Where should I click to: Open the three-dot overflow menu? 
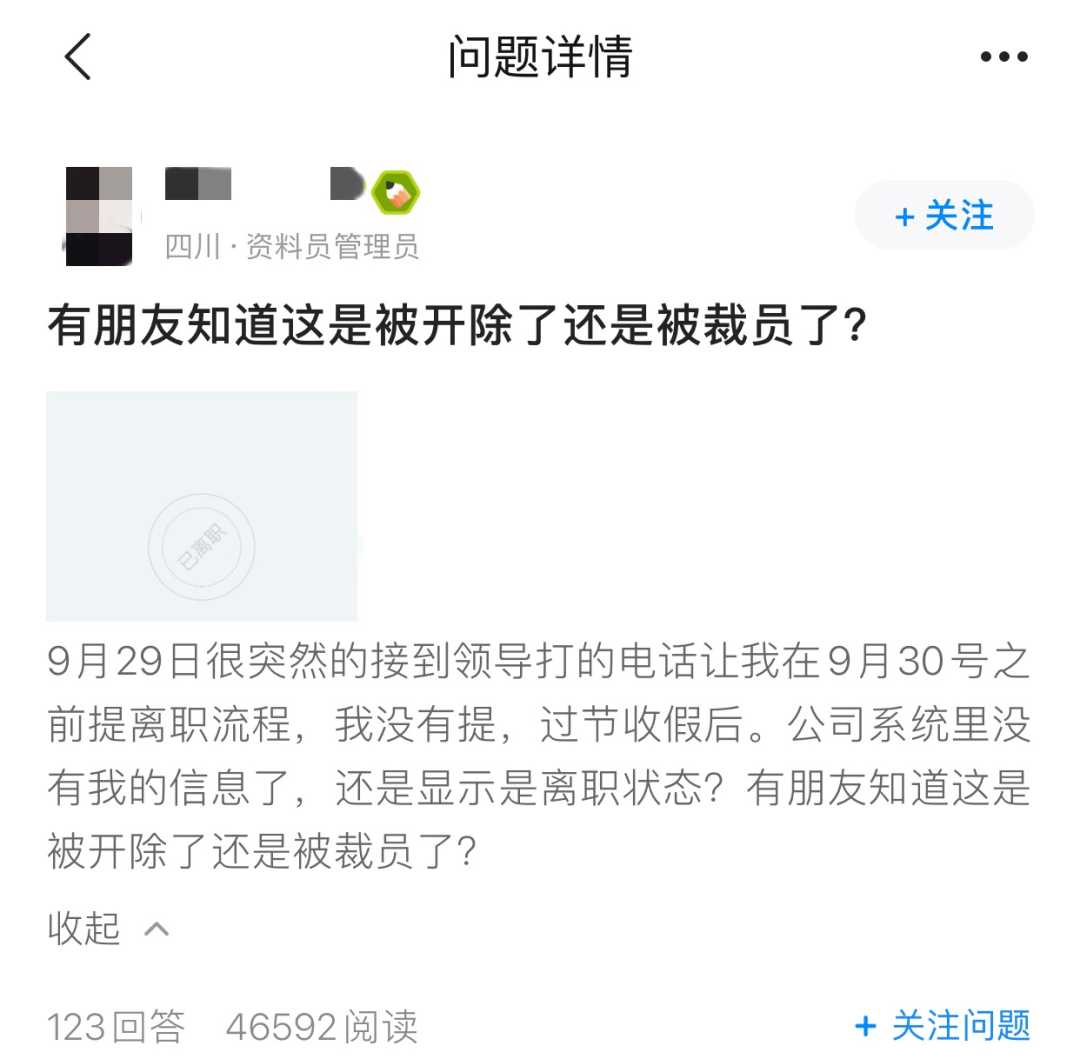[x=1003, y=57]
